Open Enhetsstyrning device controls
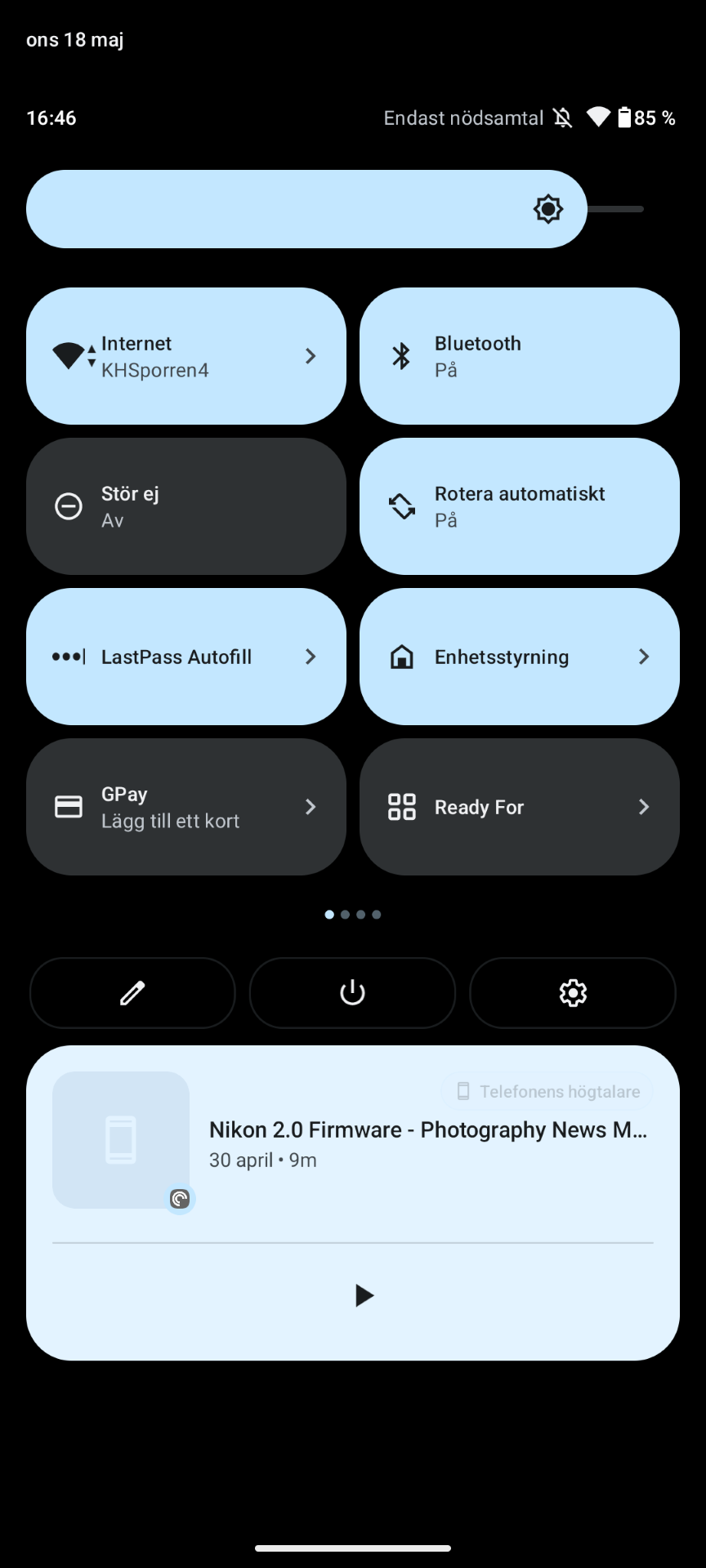 pos(519,657)
